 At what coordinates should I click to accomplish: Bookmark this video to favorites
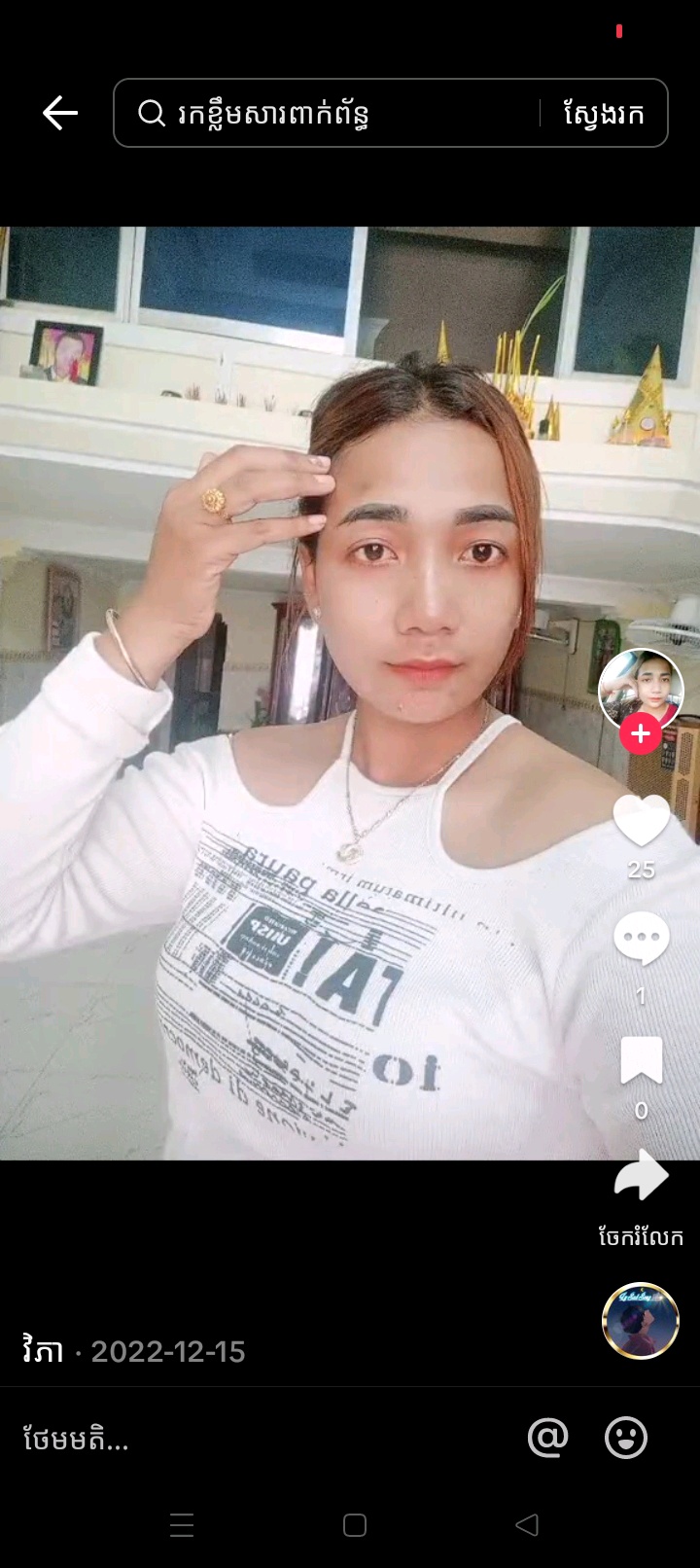(642, 1060)
